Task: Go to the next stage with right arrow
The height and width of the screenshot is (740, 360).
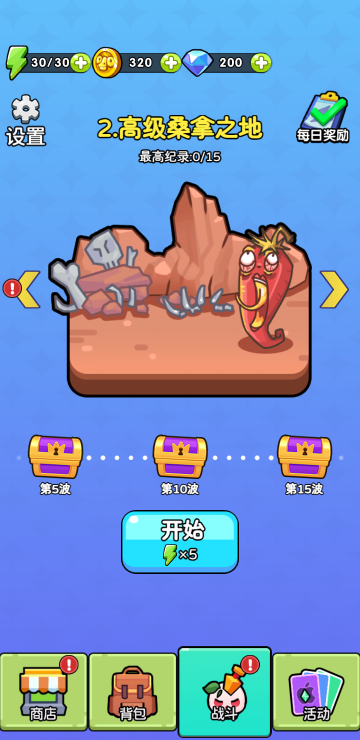Action: click(x=335, y=289)
